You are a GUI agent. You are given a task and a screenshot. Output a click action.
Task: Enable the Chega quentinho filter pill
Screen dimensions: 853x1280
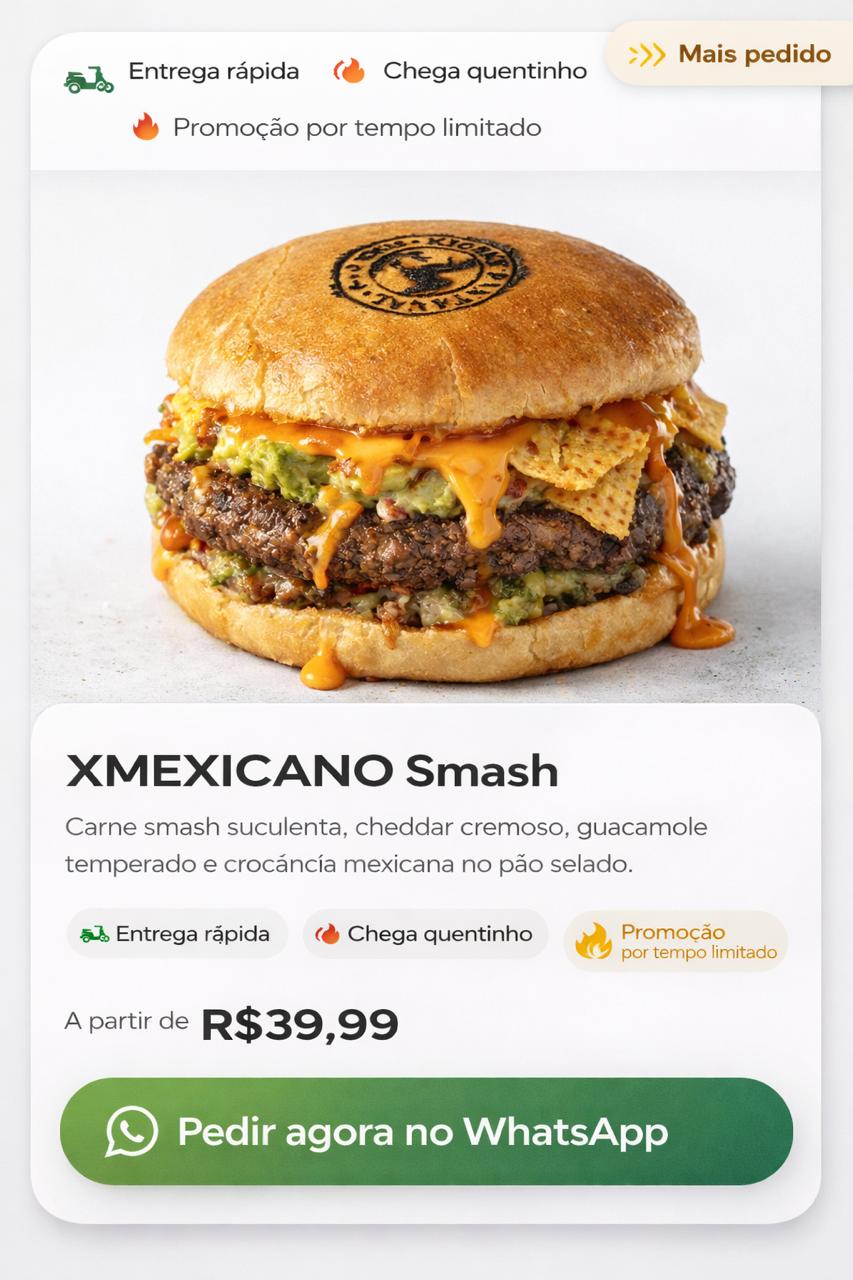pos(425,934)
